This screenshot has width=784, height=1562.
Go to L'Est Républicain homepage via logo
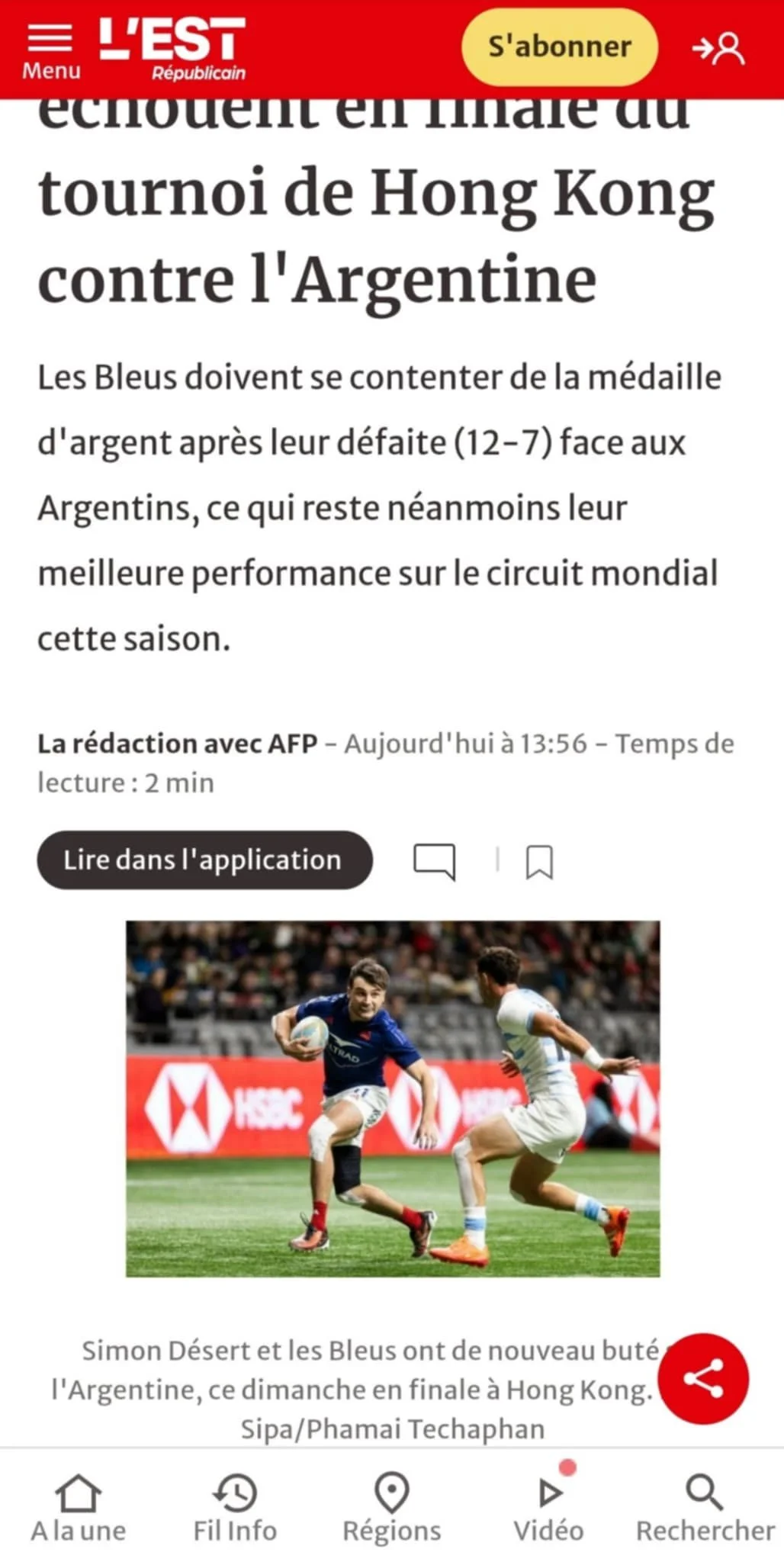pyautogui.click(x=173, y=49)
